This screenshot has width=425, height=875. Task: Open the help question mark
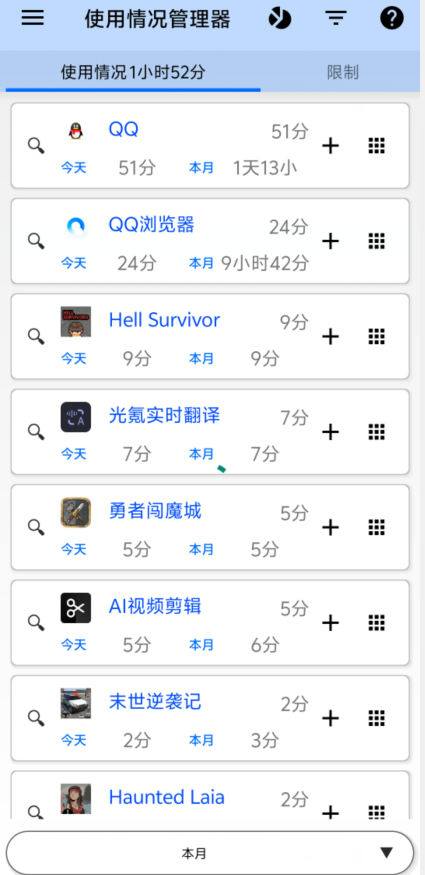pos(392,18)
